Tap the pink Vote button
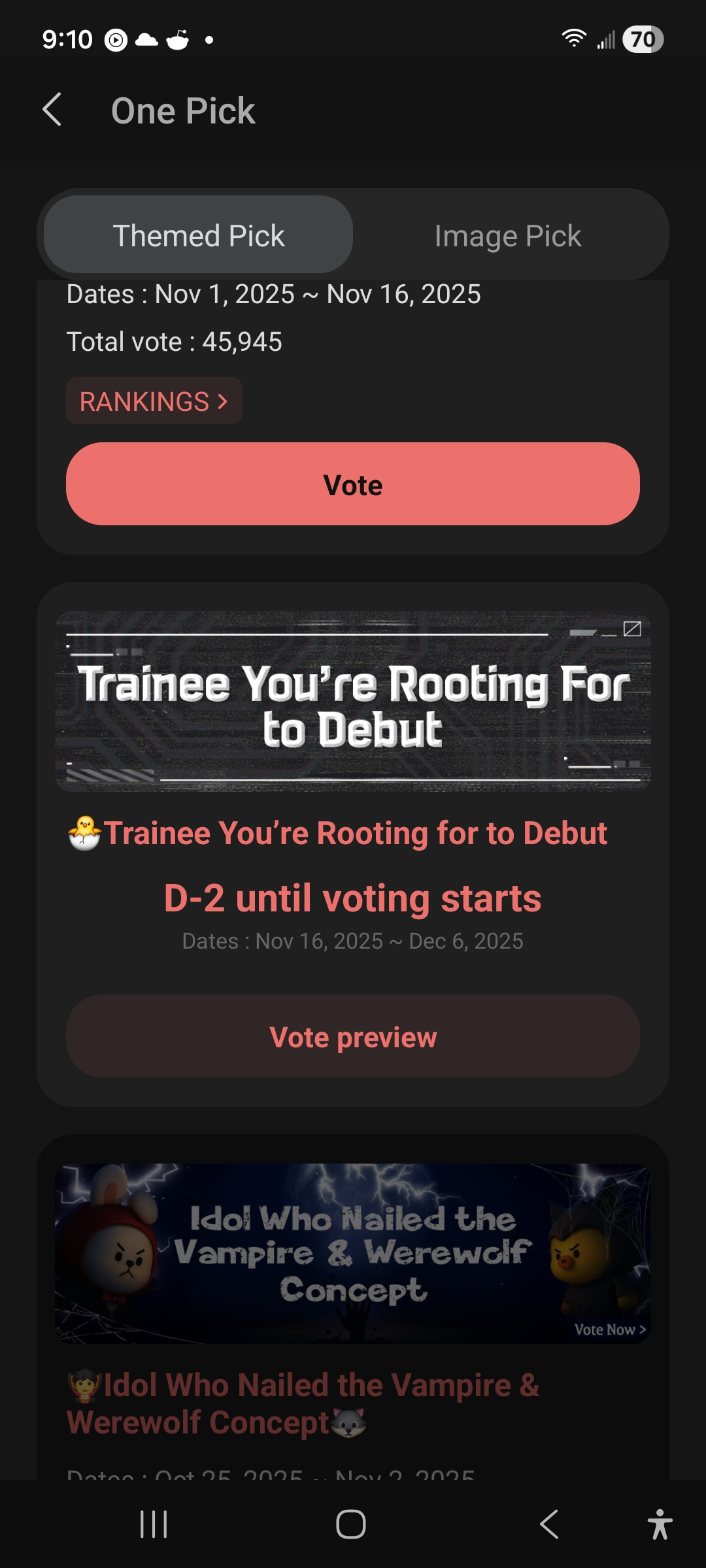Screen dimensions: 706x1568 point(352,484)
